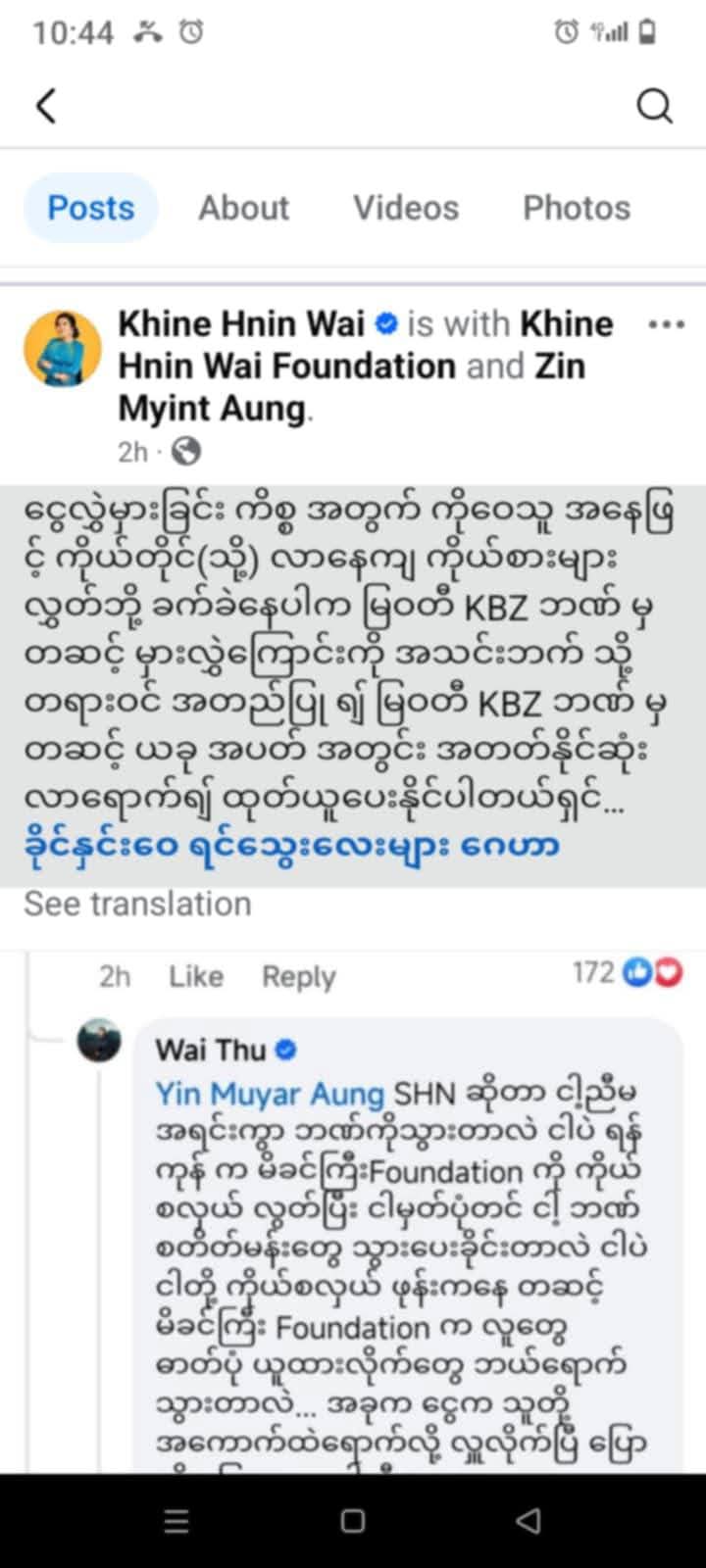Like the comment posted 2h ago
Image resolution: width=706 pixels, height=1568 pixels.
(x=195, y=976)
